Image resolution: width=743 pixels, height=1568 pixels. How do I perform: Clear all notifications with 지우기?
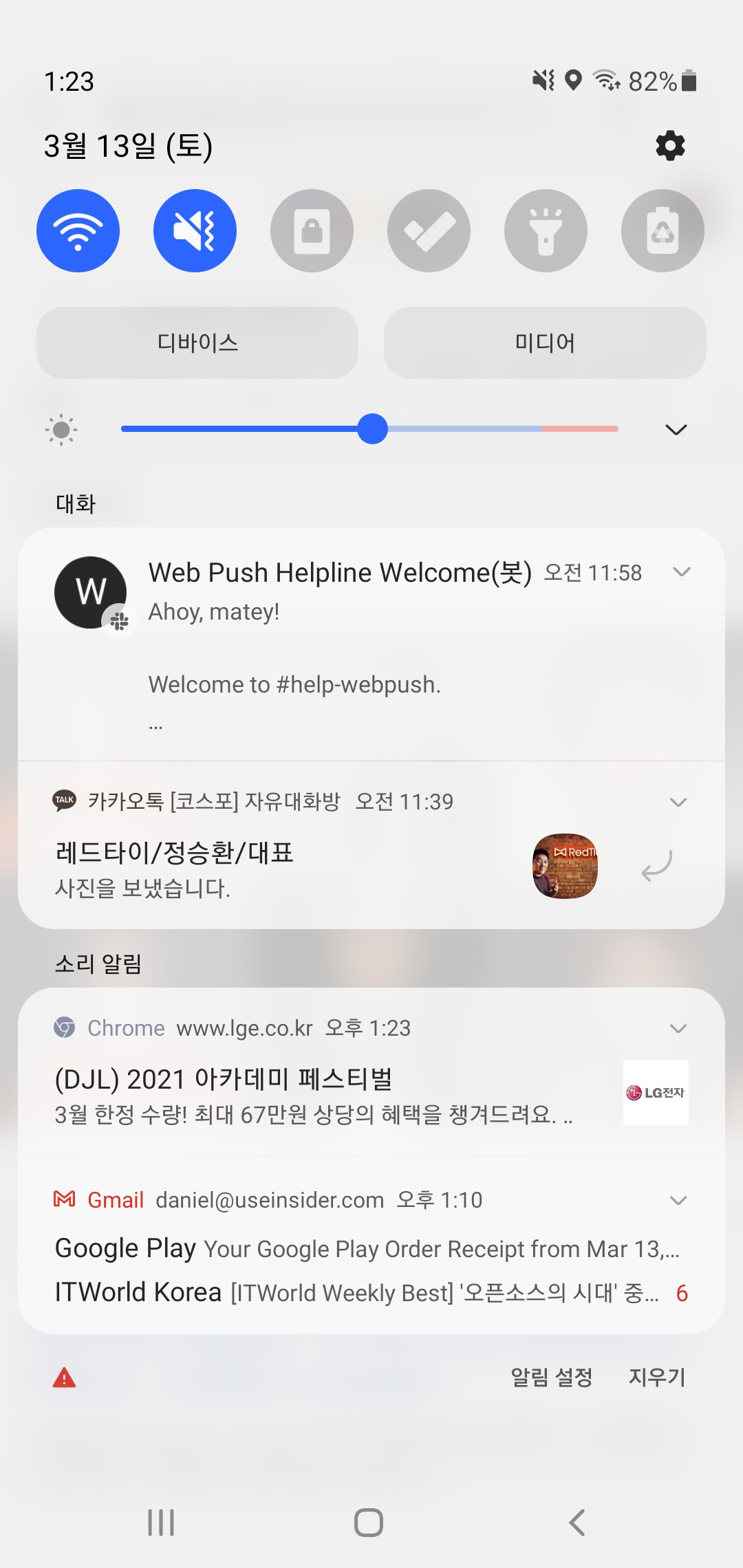point(657,1378)
